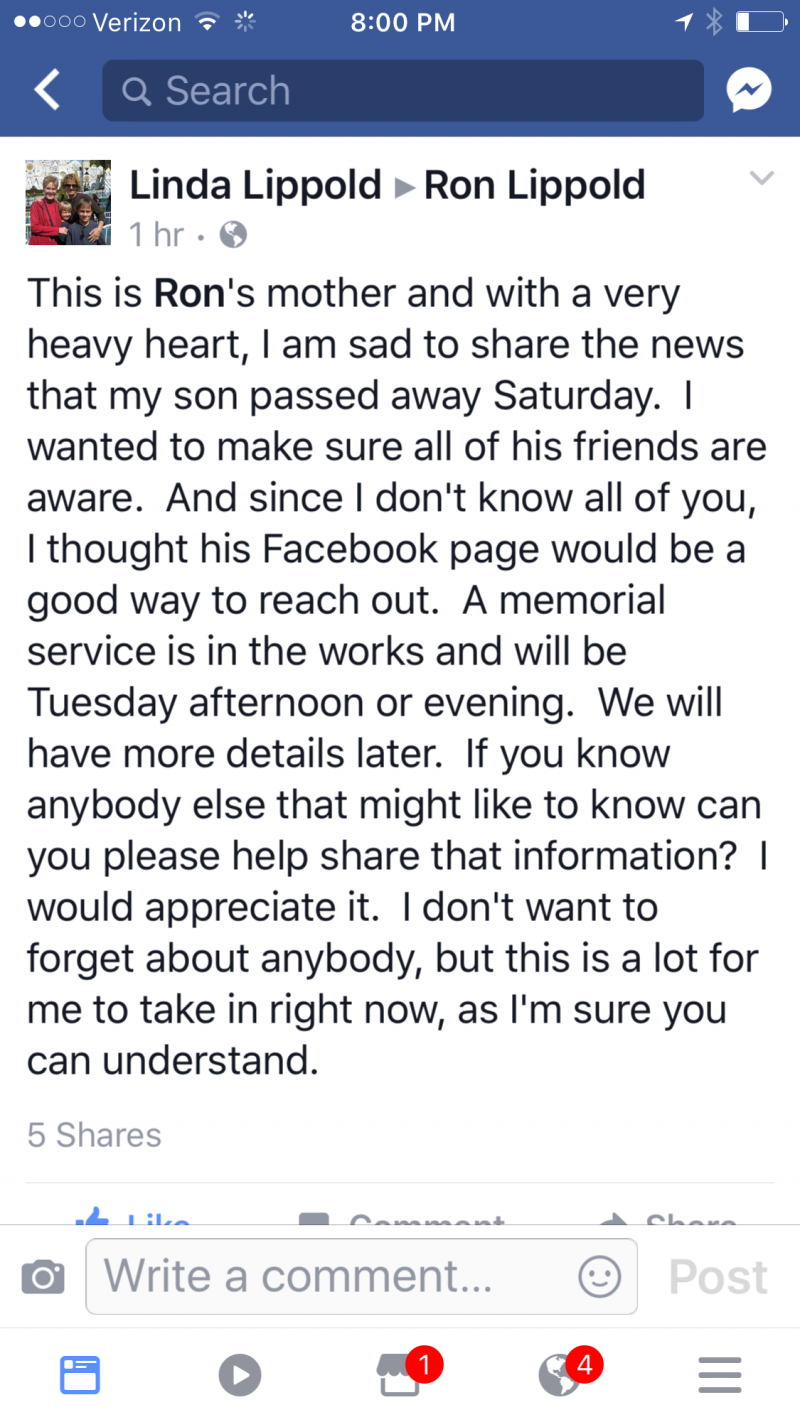The width and height of the screenshot is (800, 1422).
Task: Open the Notifications globe tab
Action: coord(560,1375)
